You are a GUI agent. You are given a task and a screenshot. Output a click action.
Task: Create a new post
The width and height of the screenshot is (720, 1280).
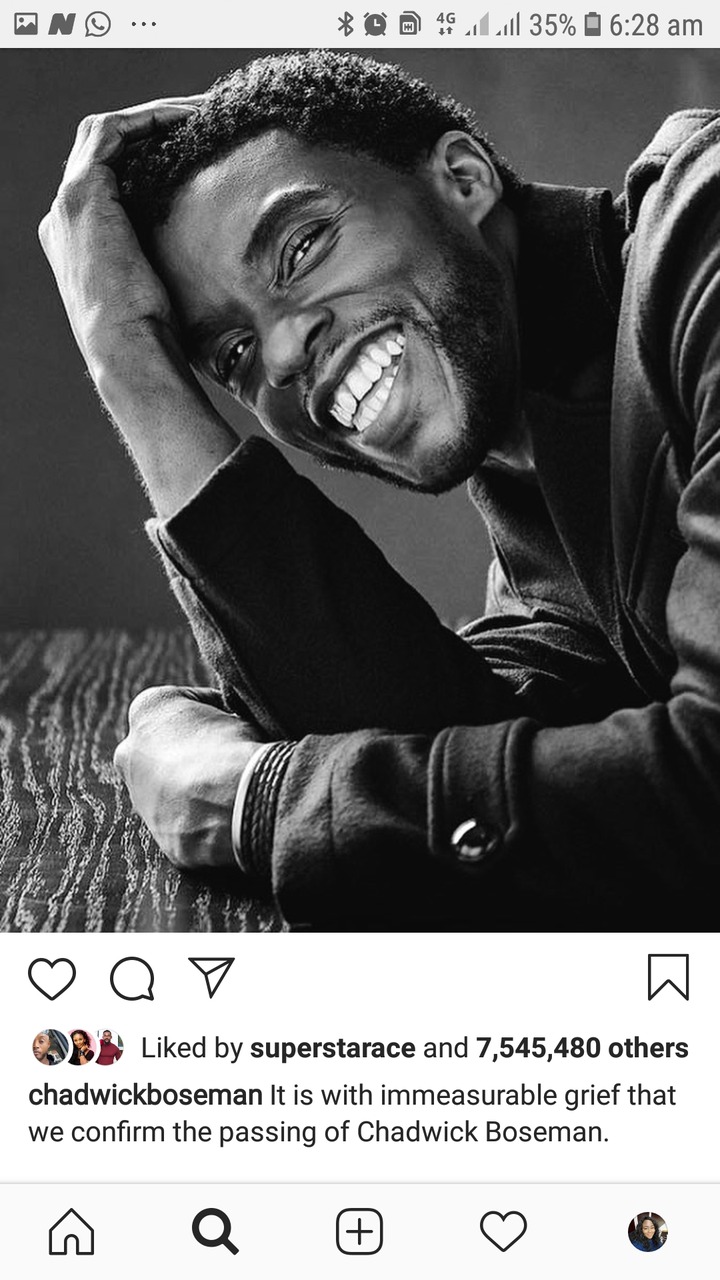[359, 1232]
